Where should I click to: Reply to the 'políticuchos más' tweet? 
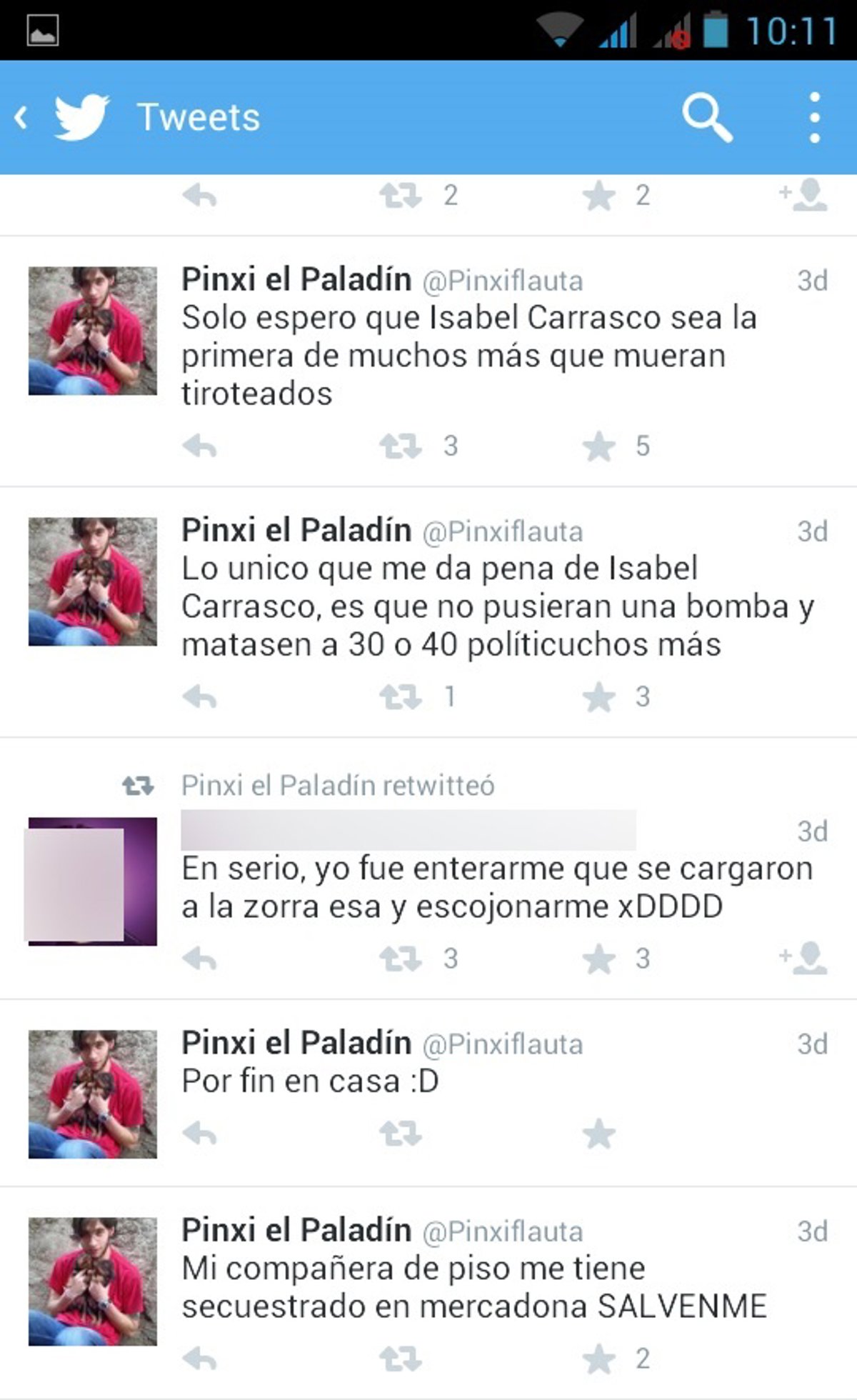[x=199, y=697]
